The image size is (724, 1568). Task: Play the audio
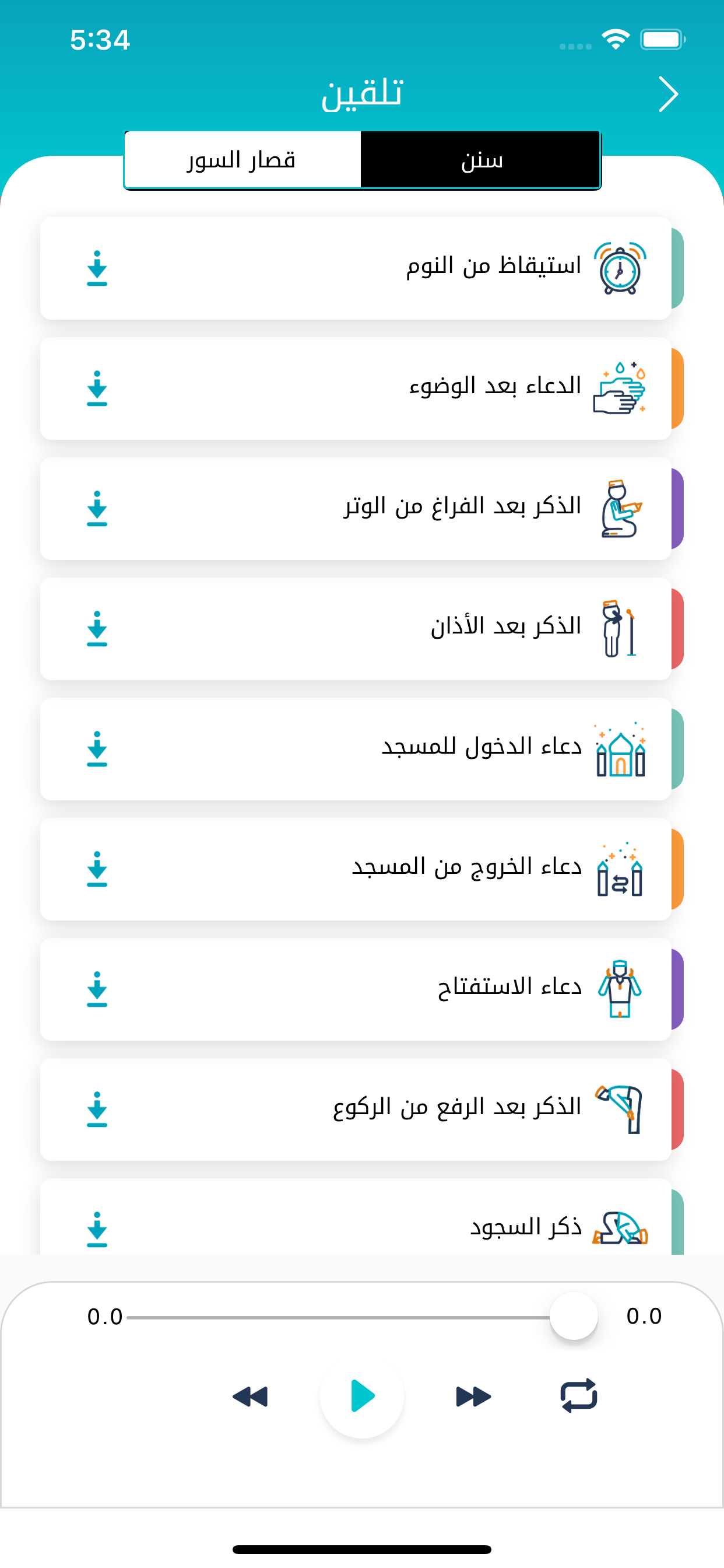pos(362,1396)
